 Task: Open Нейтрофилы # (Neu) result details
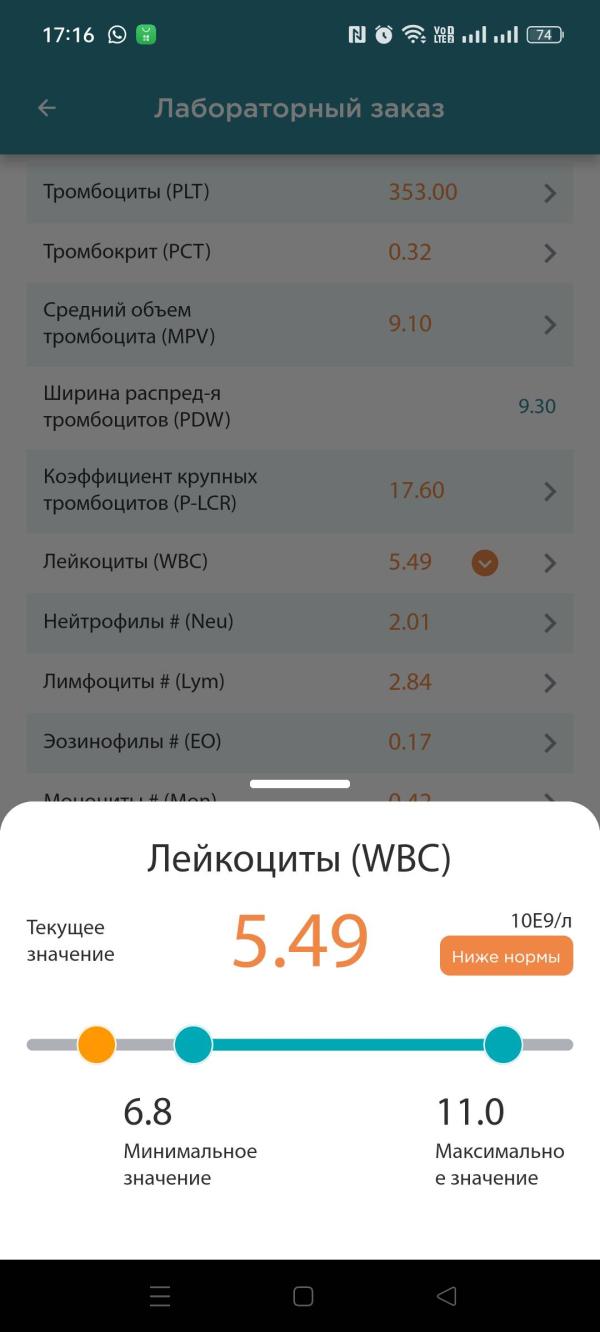(x=300, y=622)
